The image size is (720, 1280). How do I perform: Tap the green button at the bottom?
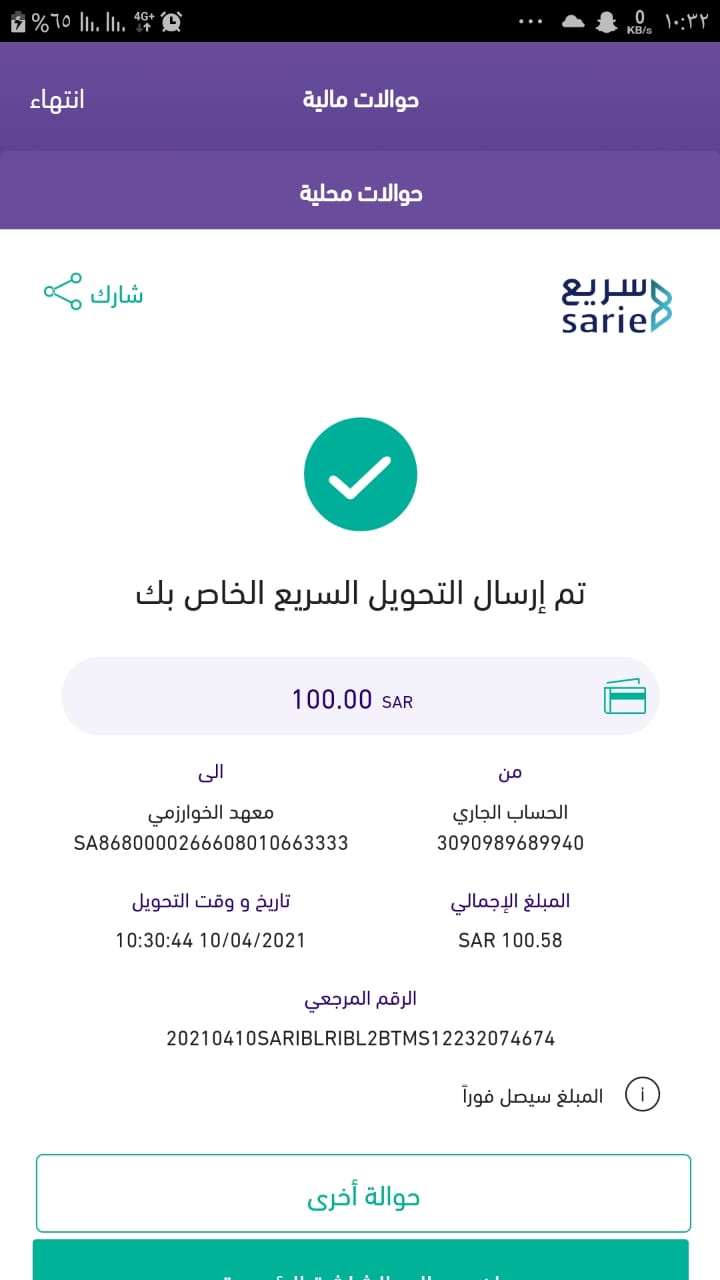pyautogui.click(x=360, y=1262)
